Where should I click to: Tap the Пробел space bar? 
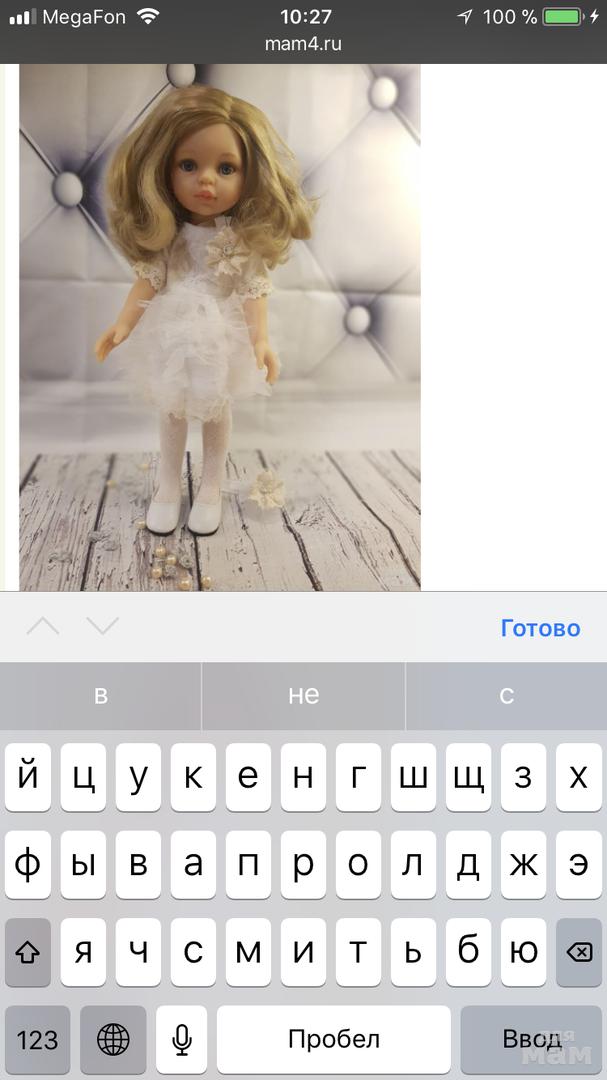(x=333, y=1040)
